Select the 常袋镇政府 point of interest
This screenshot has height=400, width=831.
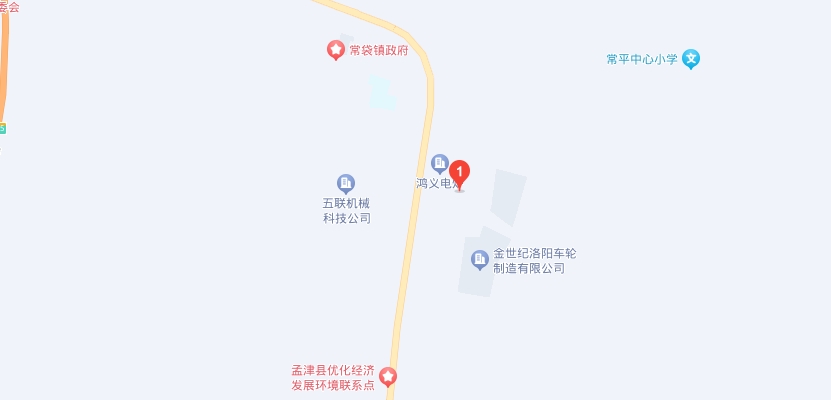tap(337, 49)
